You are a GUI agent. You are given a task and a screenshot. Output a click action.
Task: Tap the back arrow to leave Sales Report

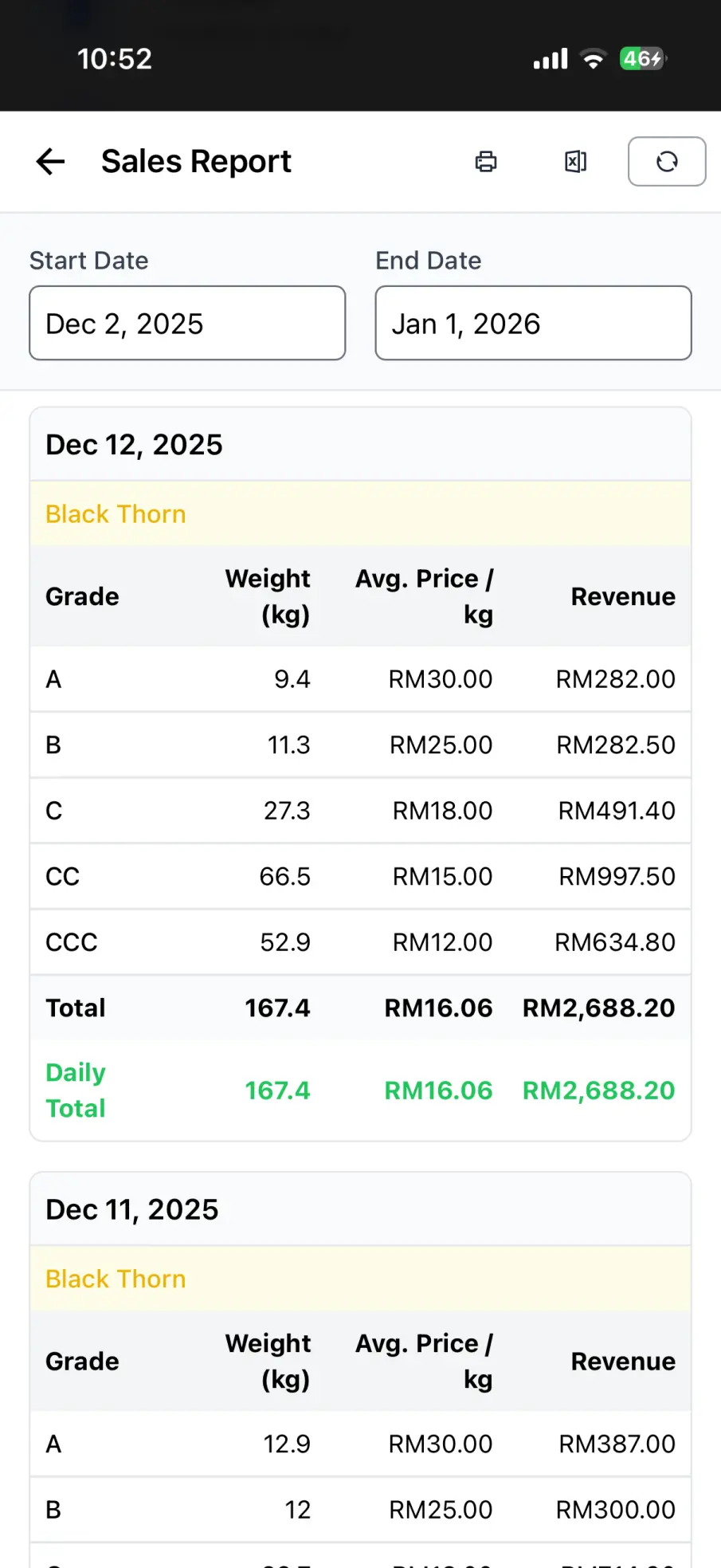pos(50,161)
